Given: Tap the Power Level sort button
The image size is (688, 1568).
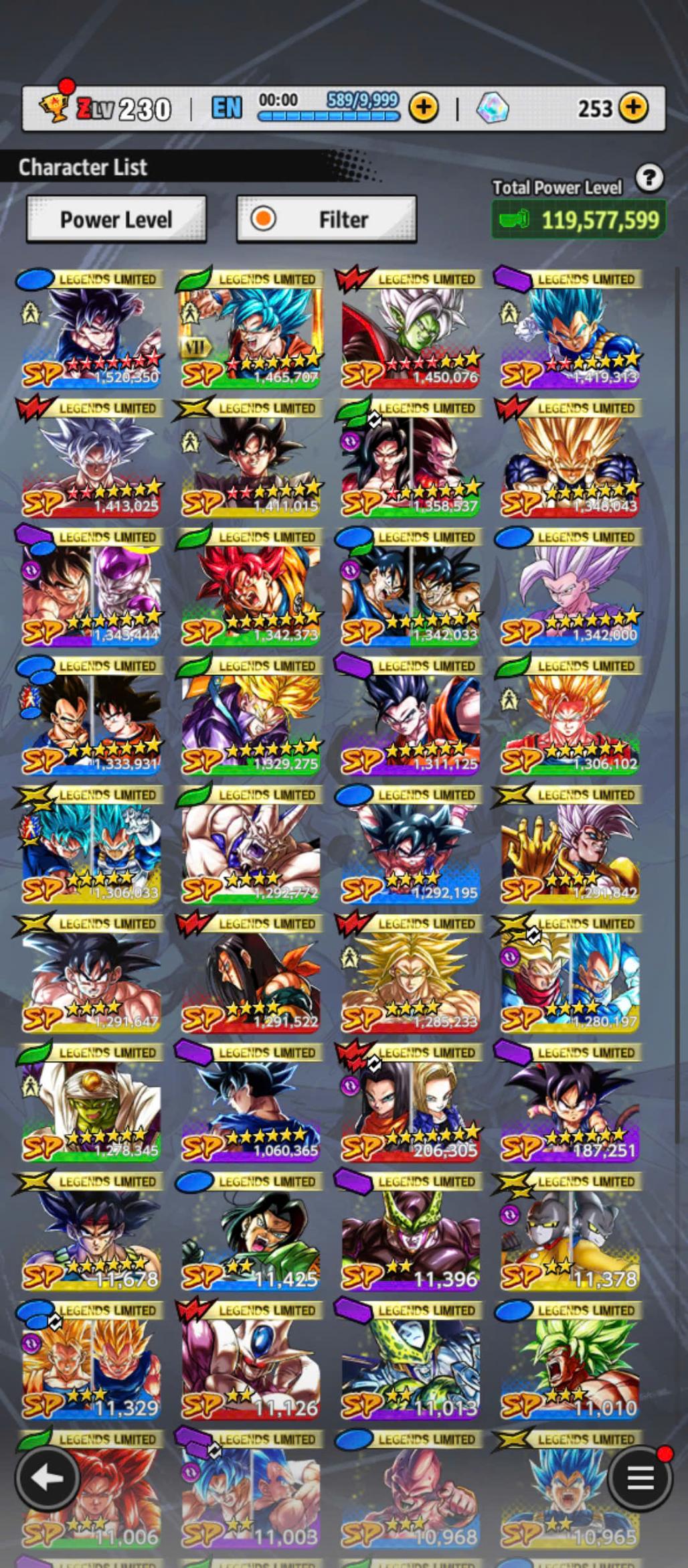Looking at the screenshot, I should coord(116,220).
